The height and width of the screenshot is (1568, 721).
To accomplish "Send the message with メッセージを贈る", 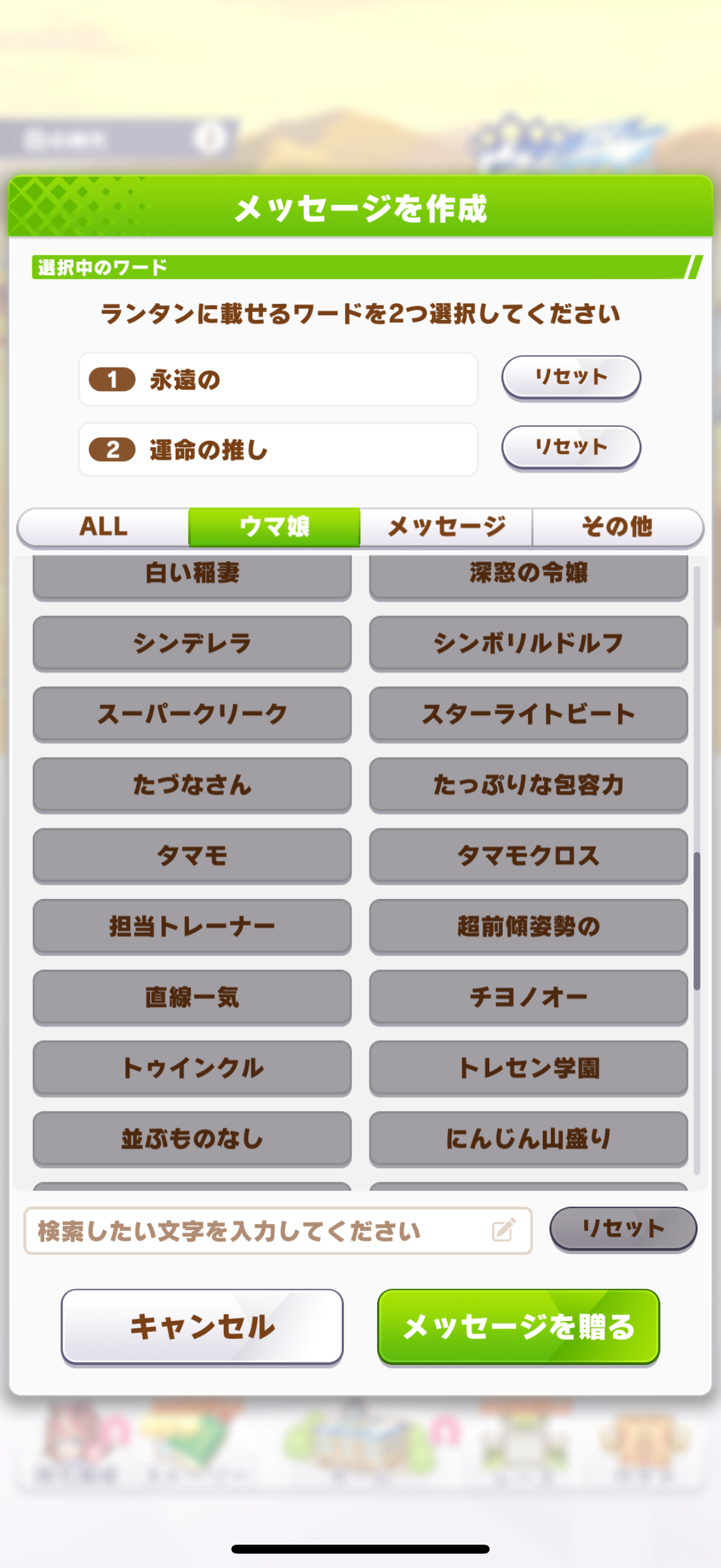I will (518, 1326).
